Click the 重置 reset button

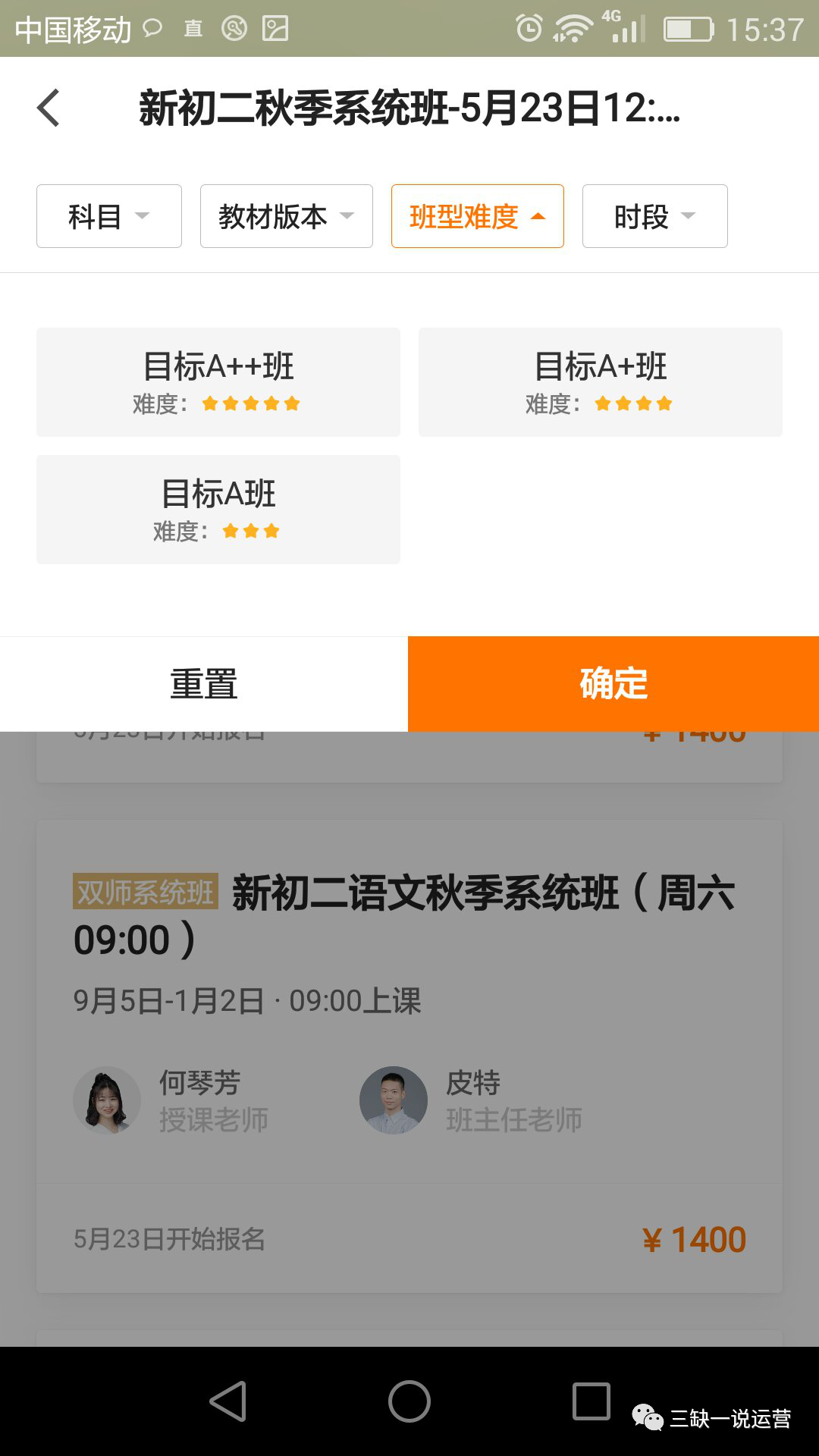click(204, 682)
